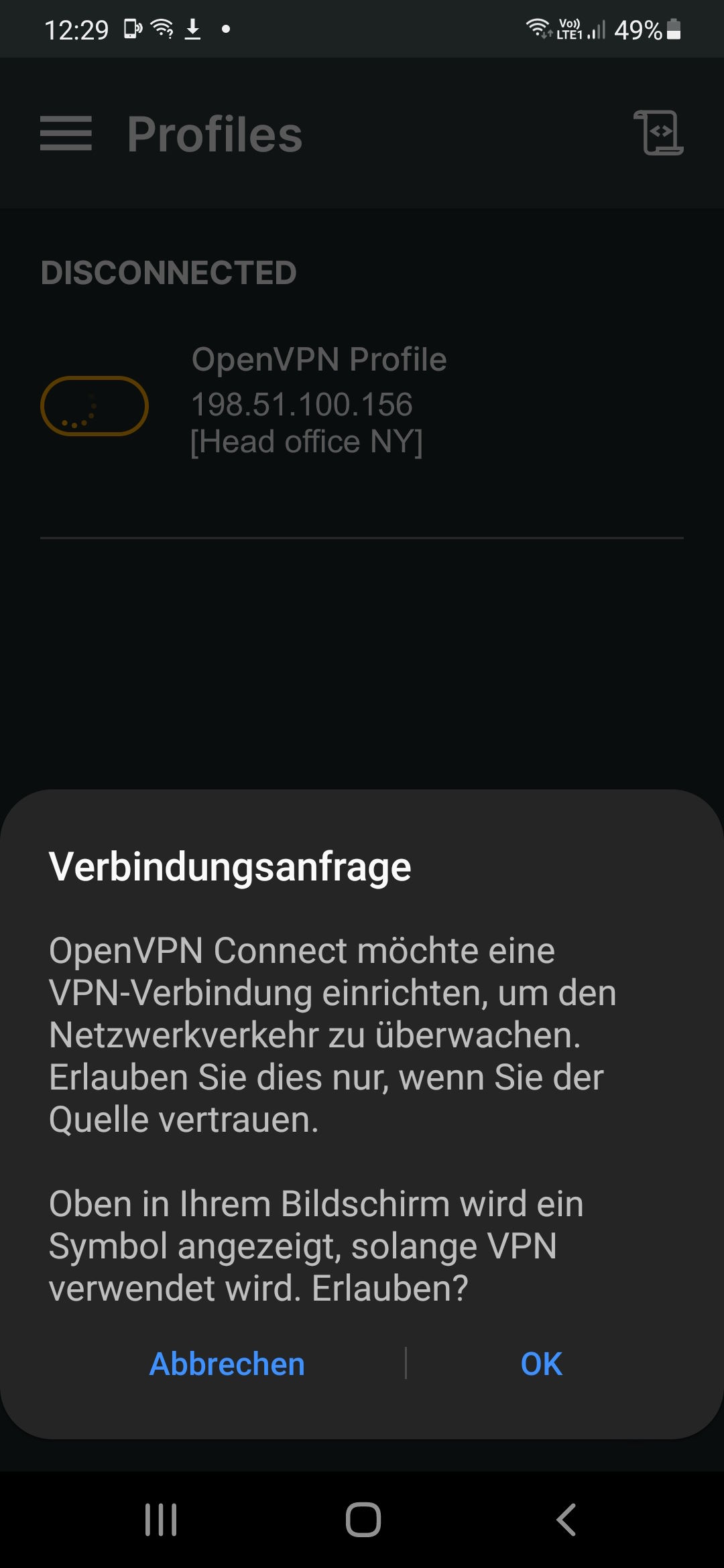This screenshot has height=1568, width=724.
Task: Select the OpenVPN Profile entry
Action: pos(318,358)
